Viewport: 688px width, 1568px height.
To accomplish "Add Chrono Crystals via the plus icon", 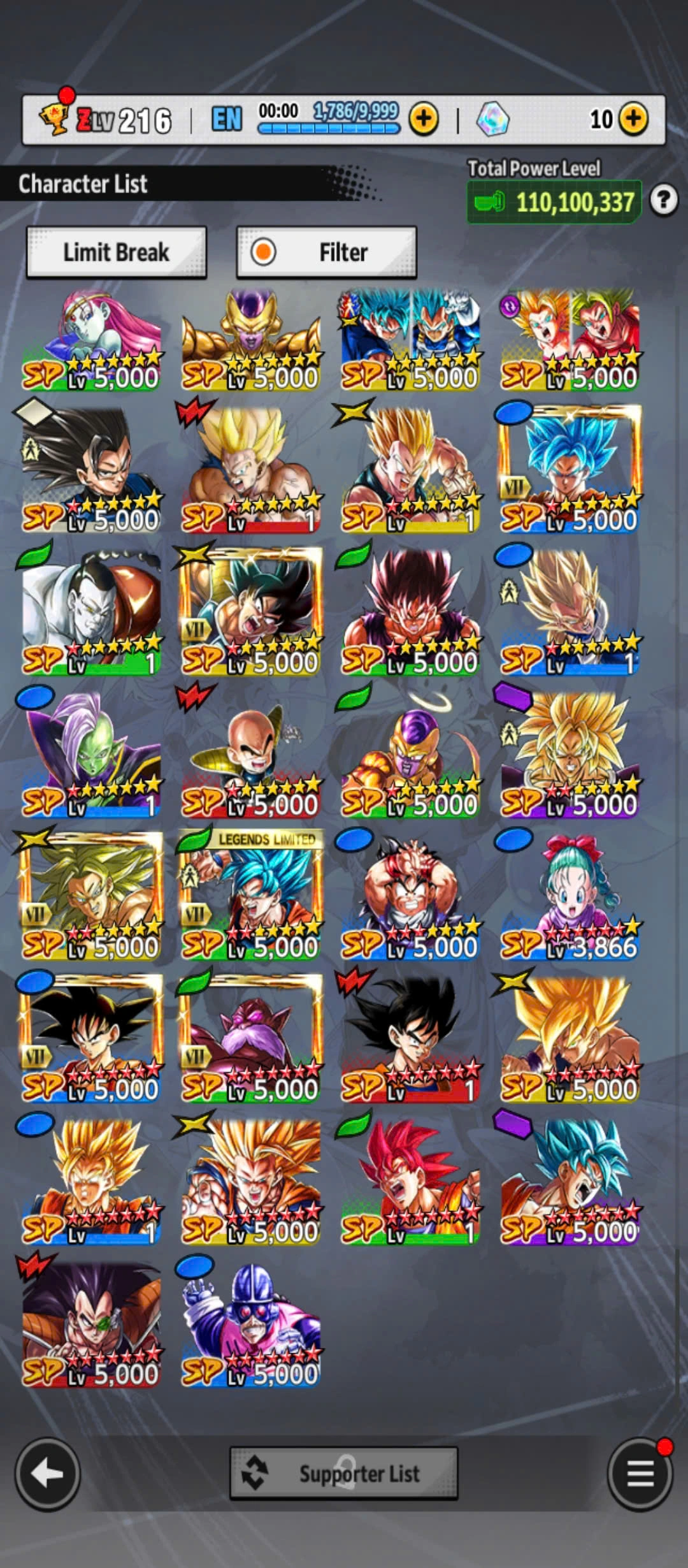I will [633, 119].
